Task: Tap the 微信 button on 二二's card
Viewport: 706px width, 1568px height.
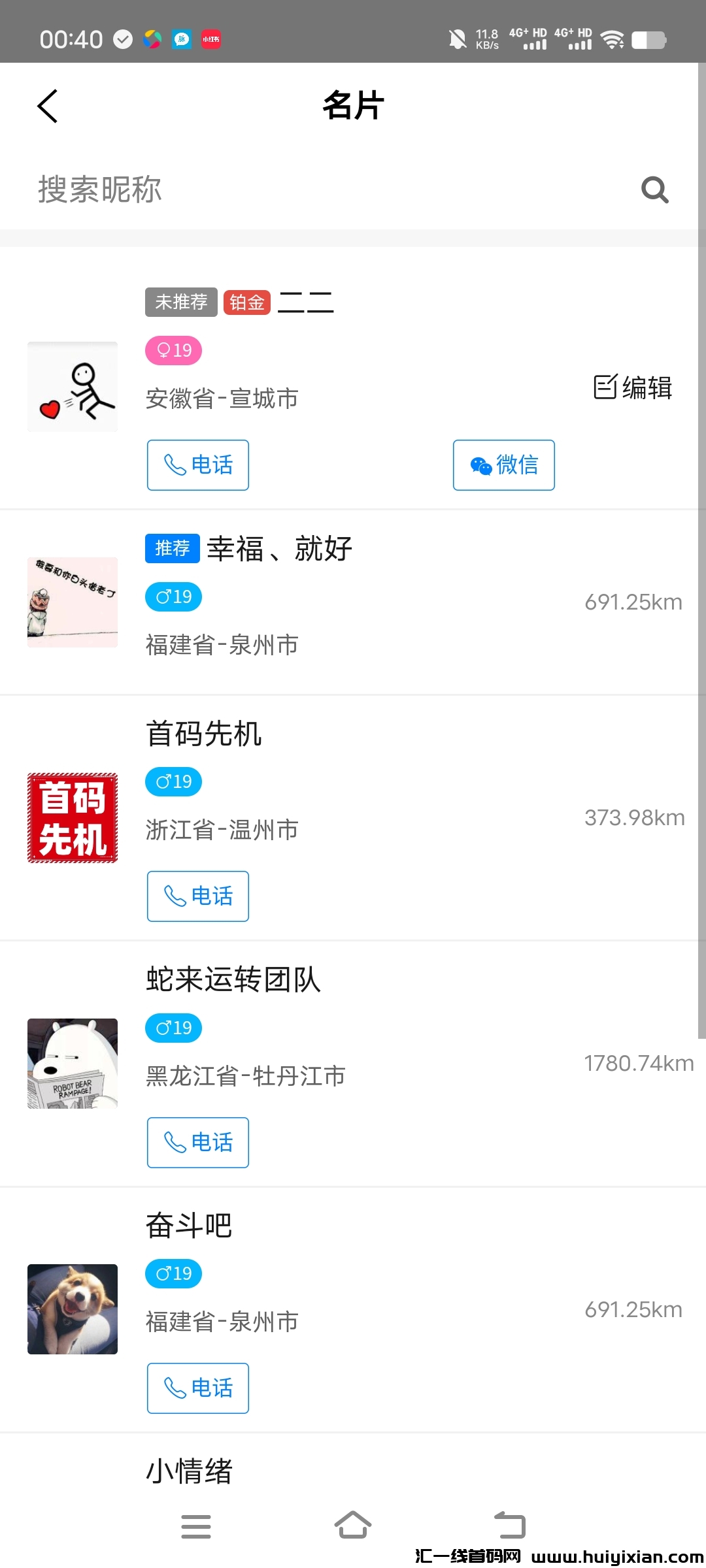Action: click(503, 465)
